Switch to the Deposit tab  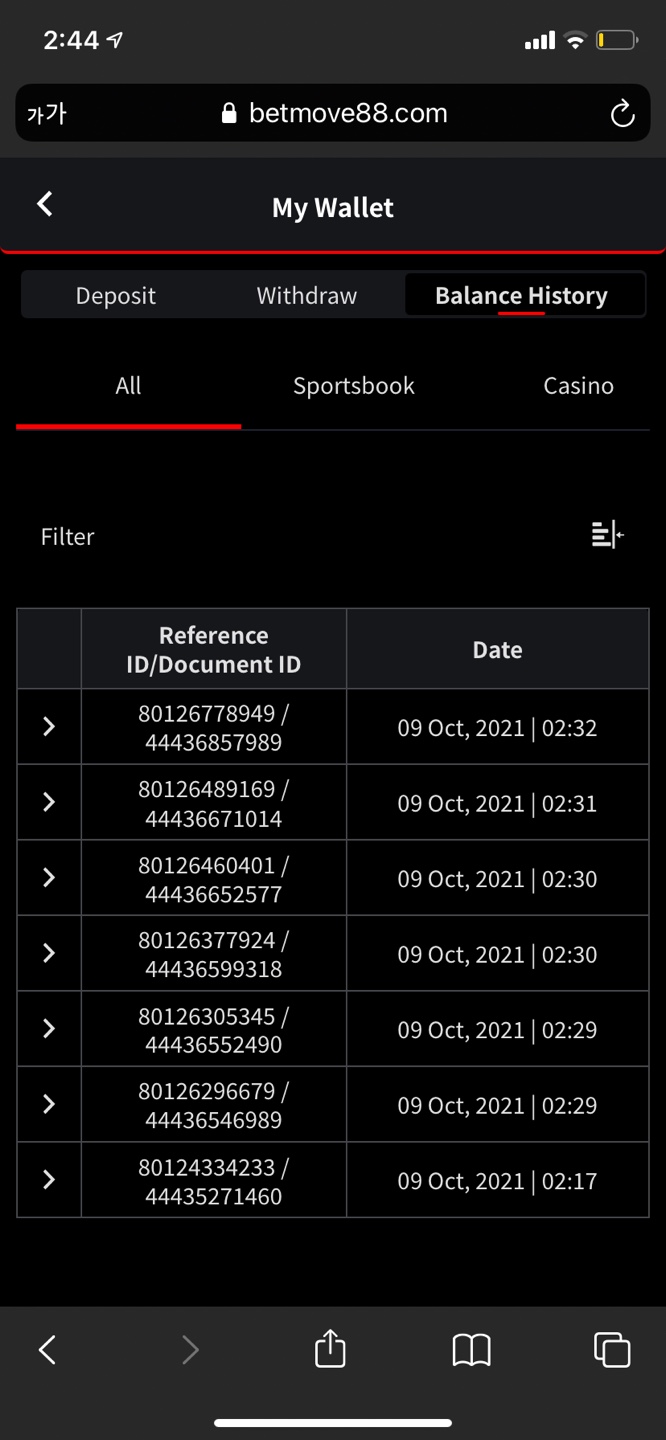tap(116, 296)
